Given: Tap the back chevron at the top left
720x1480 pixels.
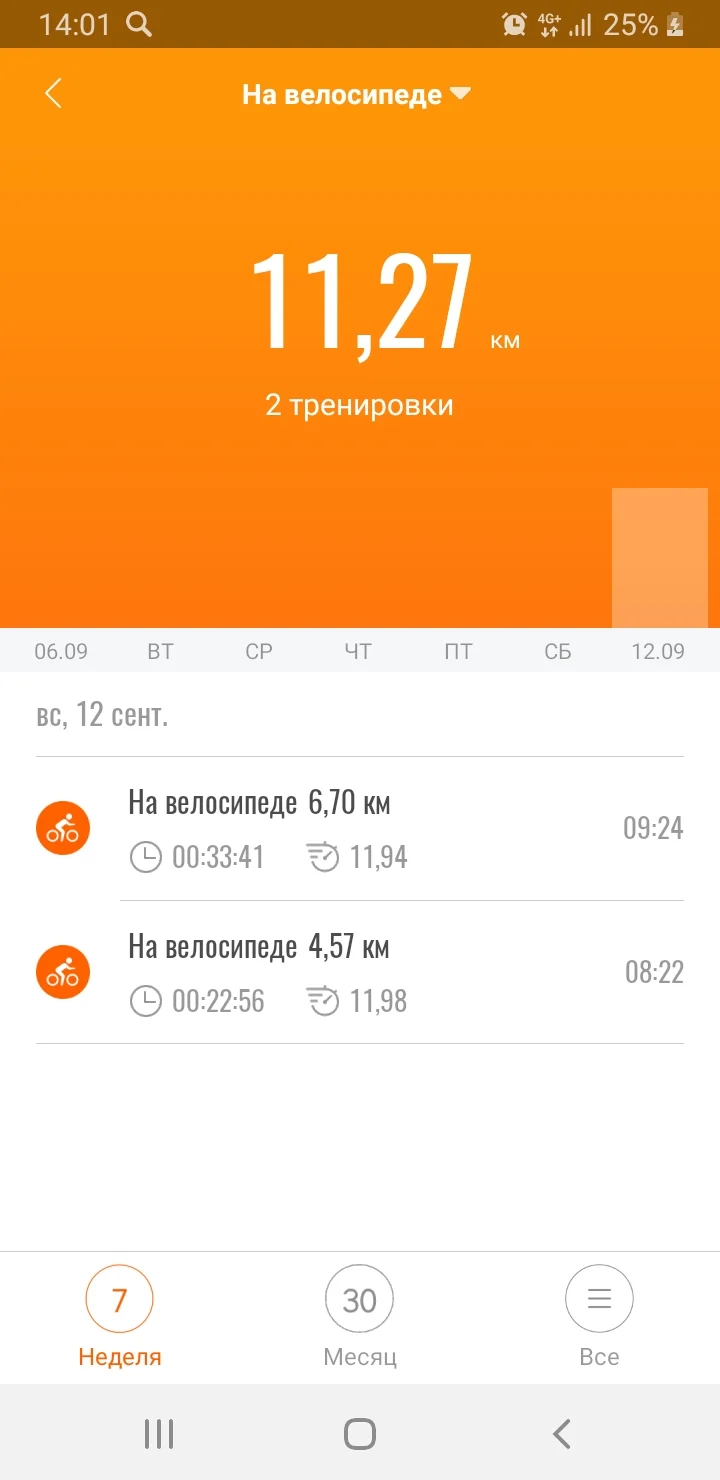Looking at the screenshot, I should [52, 92].
